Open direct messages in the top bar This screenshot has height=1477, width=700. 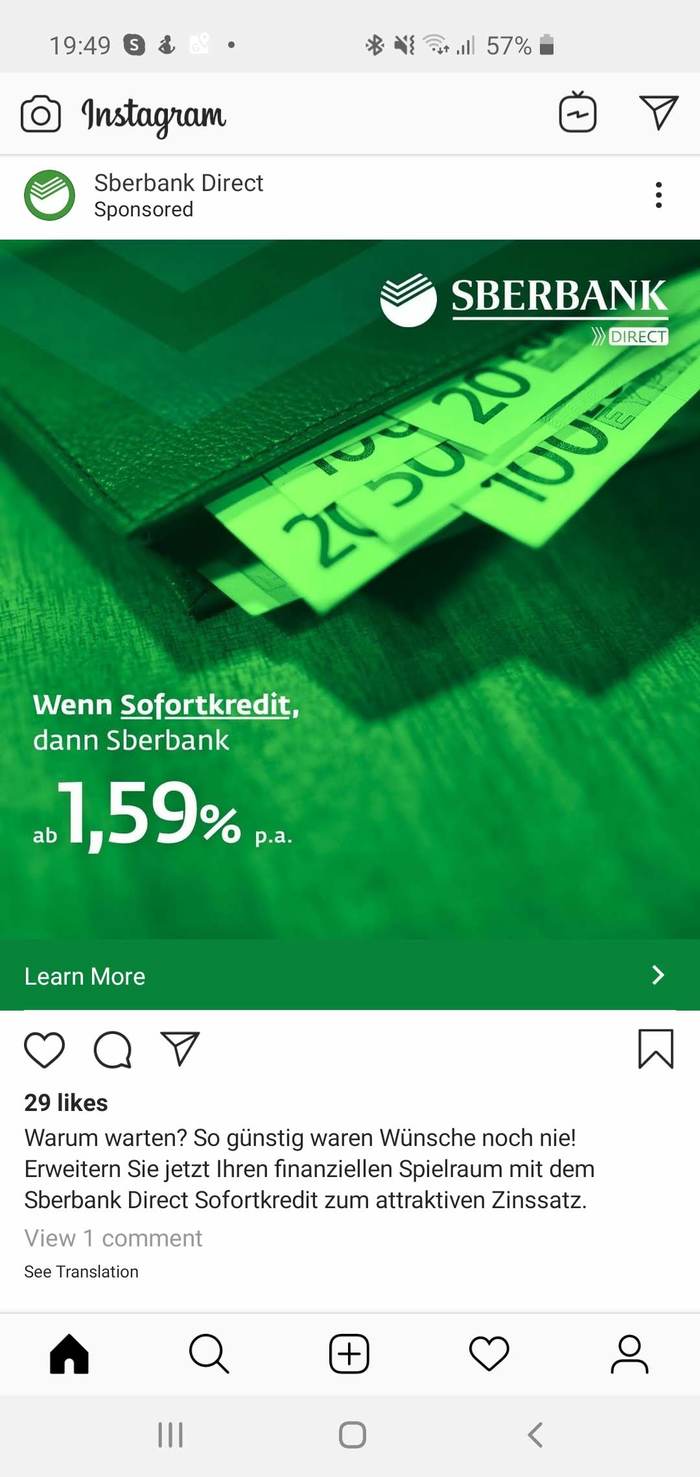click(x=658, y=112)
